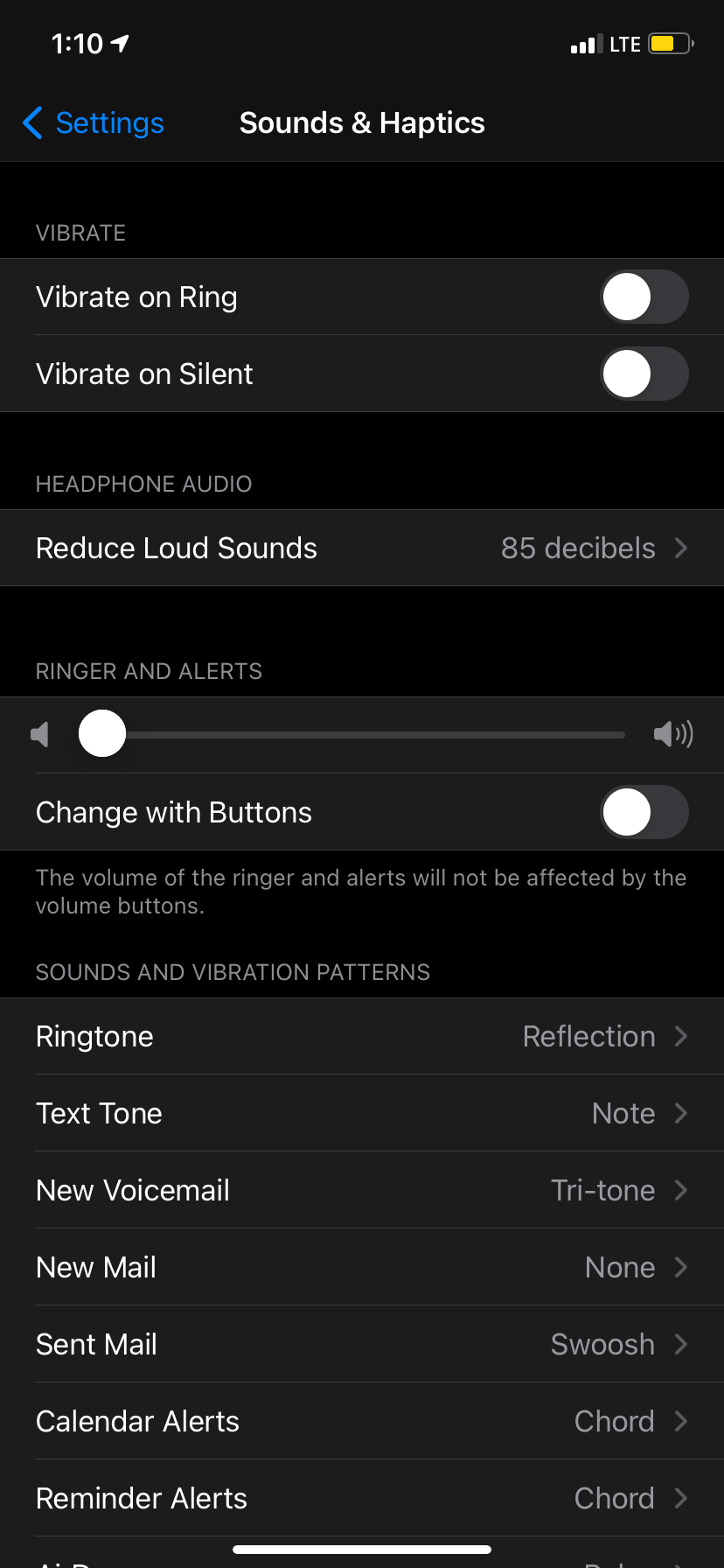Tap the clock showing 1:10
Viewport: 724px width, 1568px height.
[77, 43]
